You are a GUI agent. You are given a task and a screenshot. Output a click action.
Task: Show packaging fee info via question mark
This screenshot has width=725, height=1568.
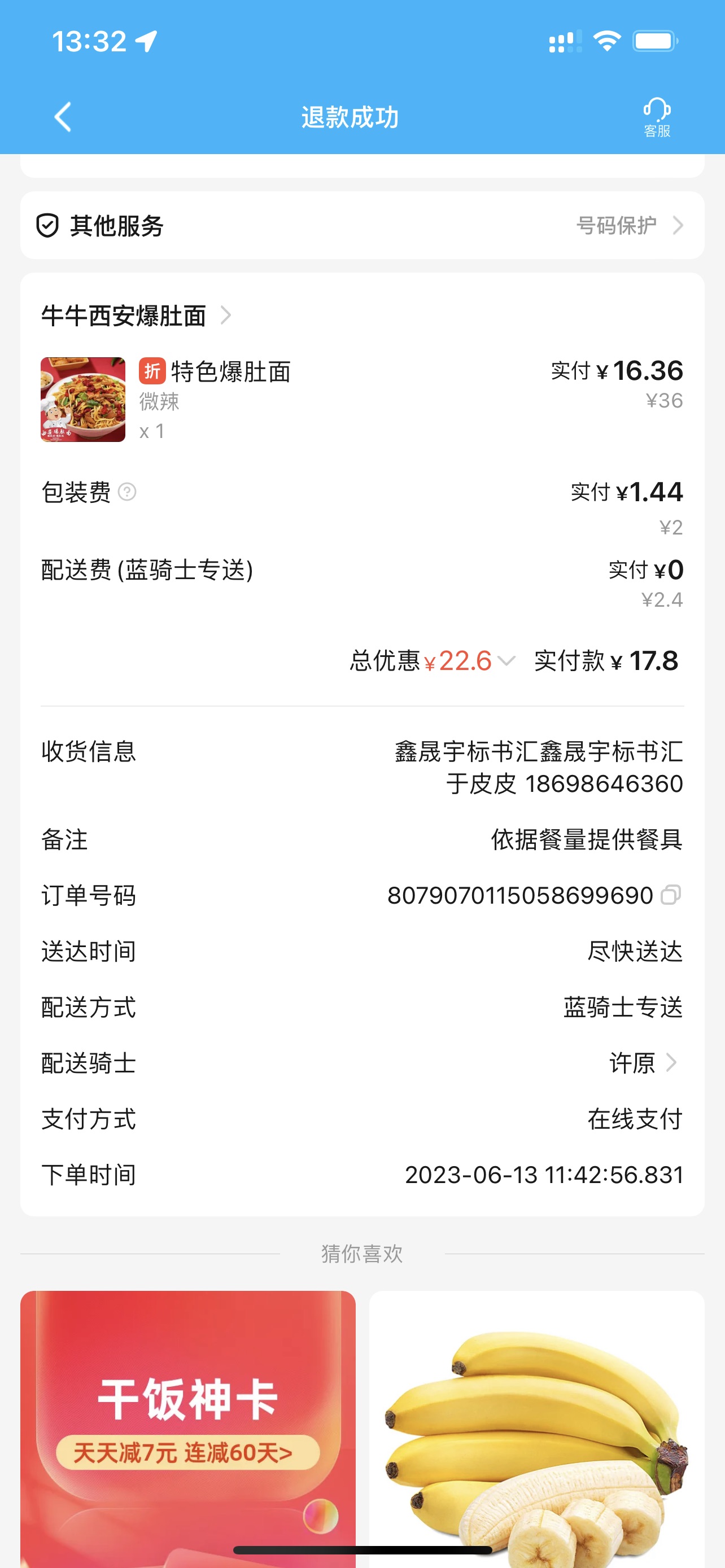(x=126, y=492)
